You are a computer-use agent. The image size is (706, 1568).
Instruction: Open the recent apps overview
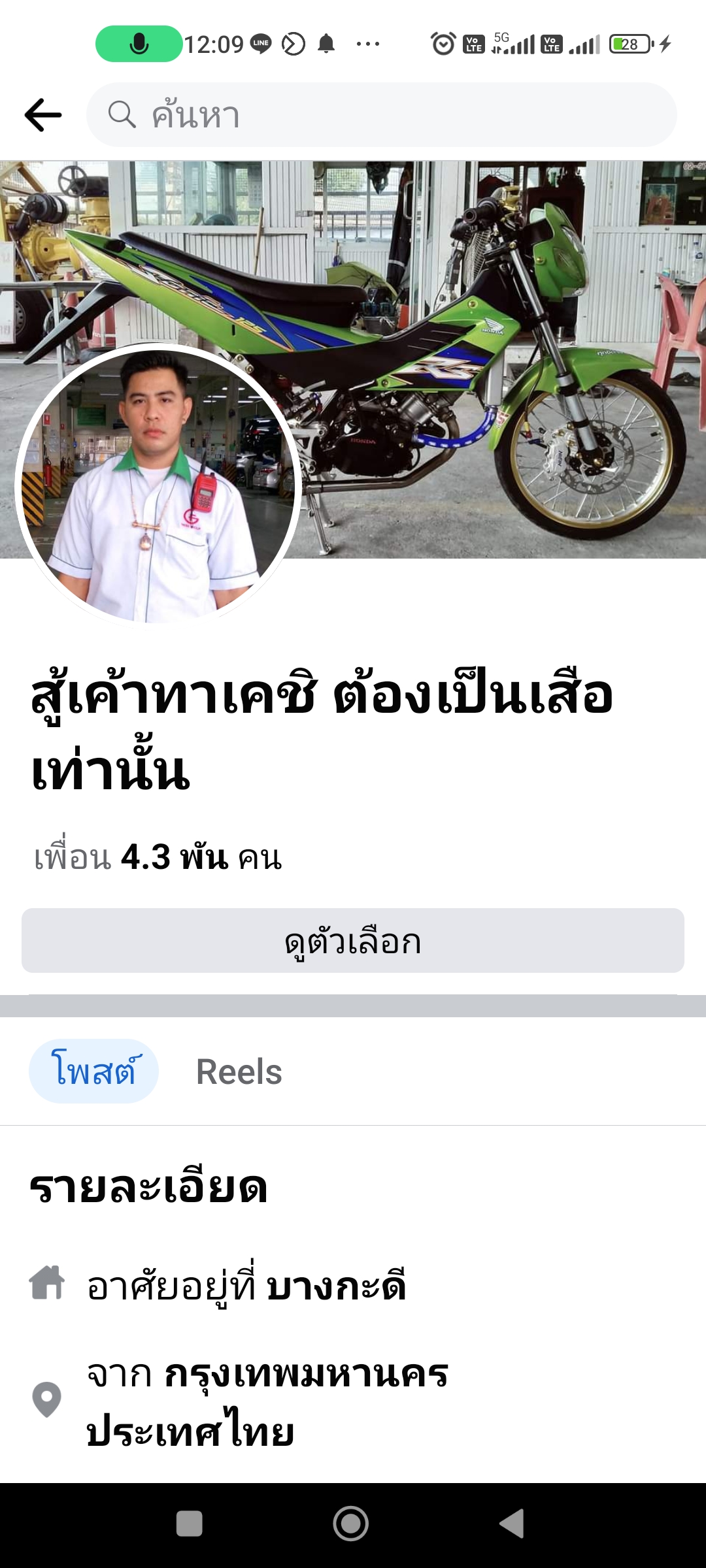[x=190, y=1524]
